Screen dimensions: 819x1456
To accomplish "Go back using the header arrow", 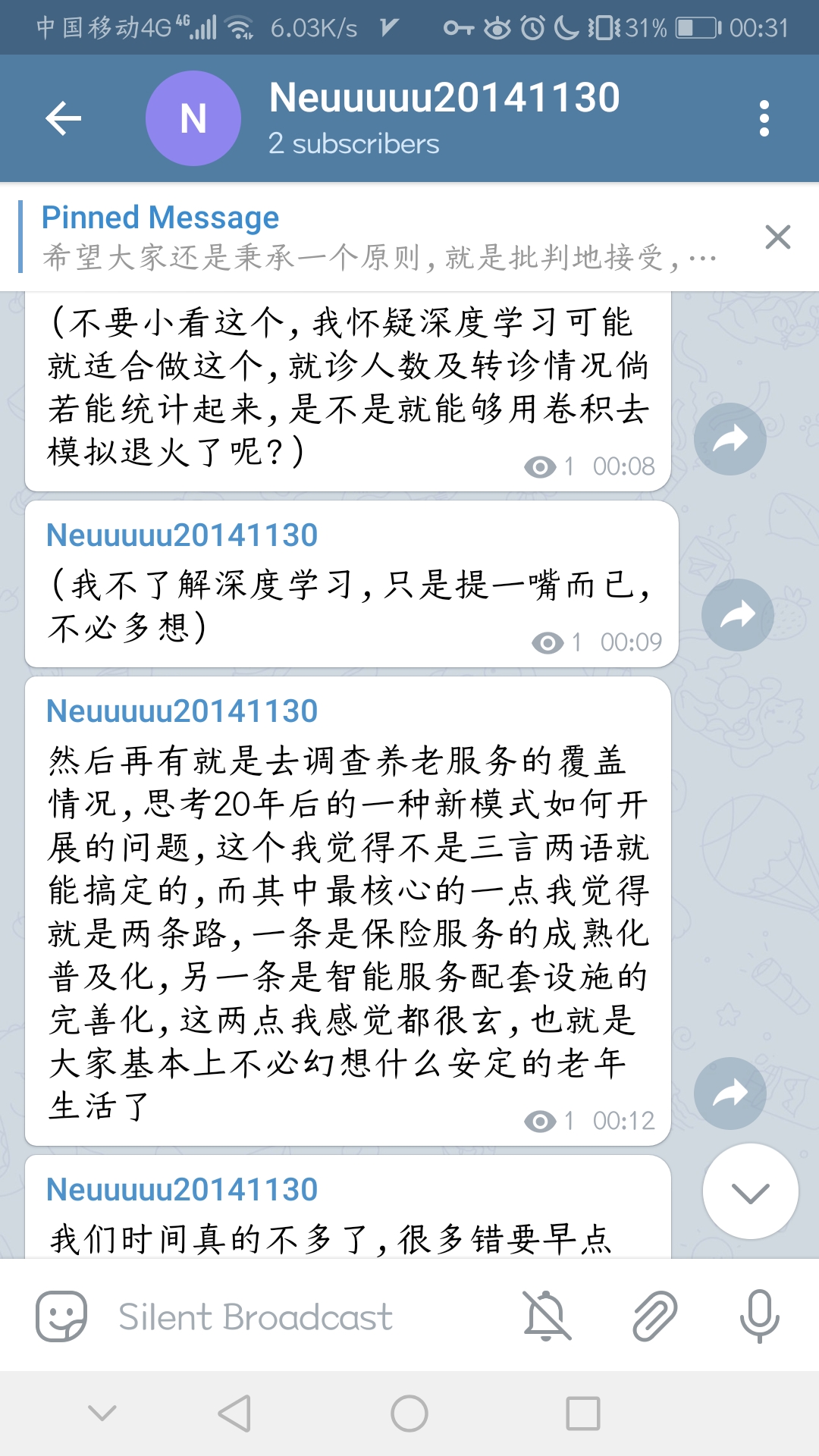I will tap(64, 118).
